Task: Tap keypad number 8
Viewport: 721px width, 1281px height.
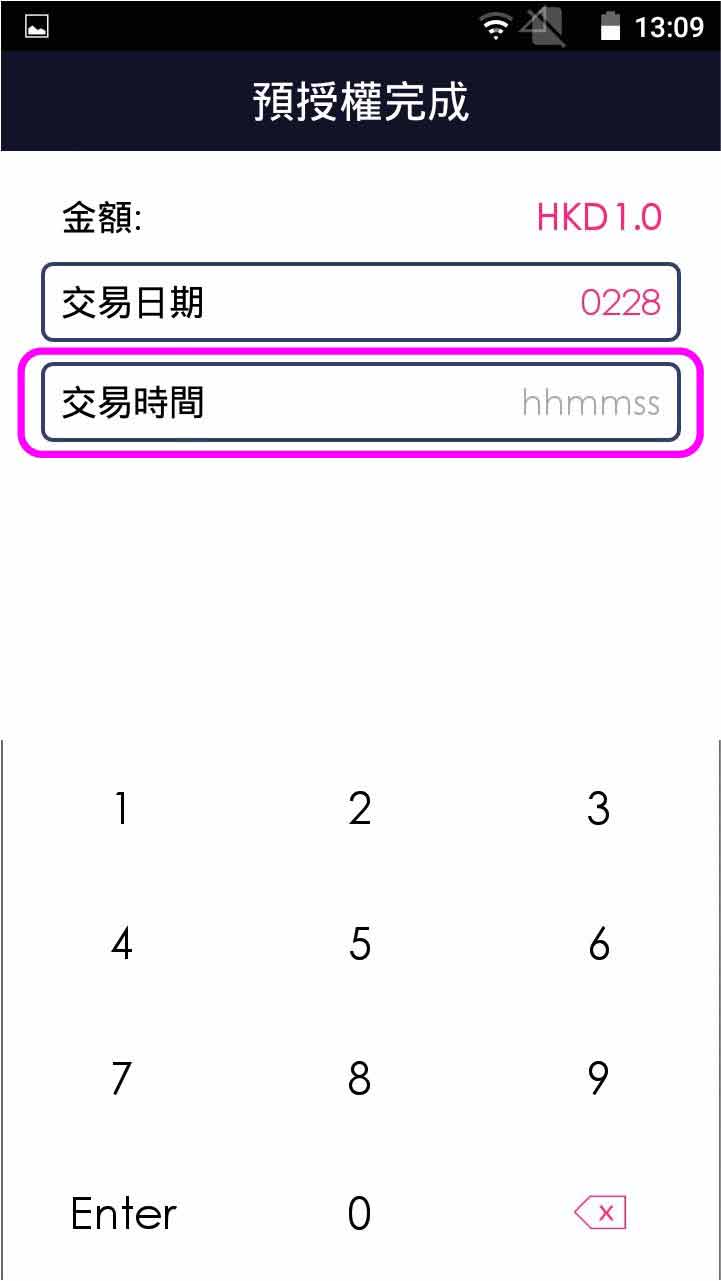Action: 360,1078
